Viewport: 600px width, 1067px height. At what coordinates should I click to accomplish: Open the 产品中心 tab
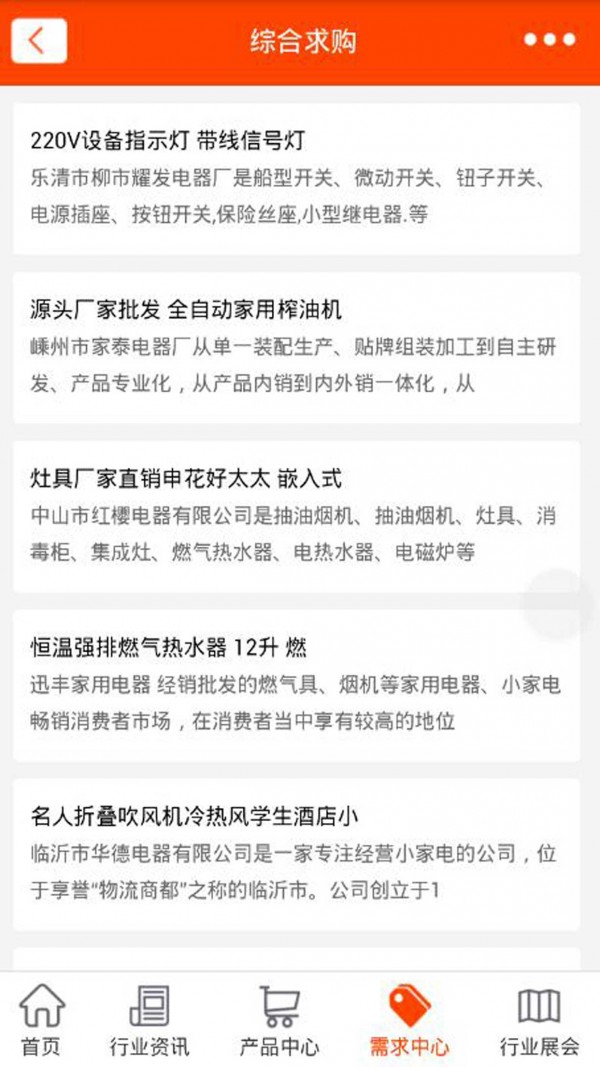[280, 1019]
